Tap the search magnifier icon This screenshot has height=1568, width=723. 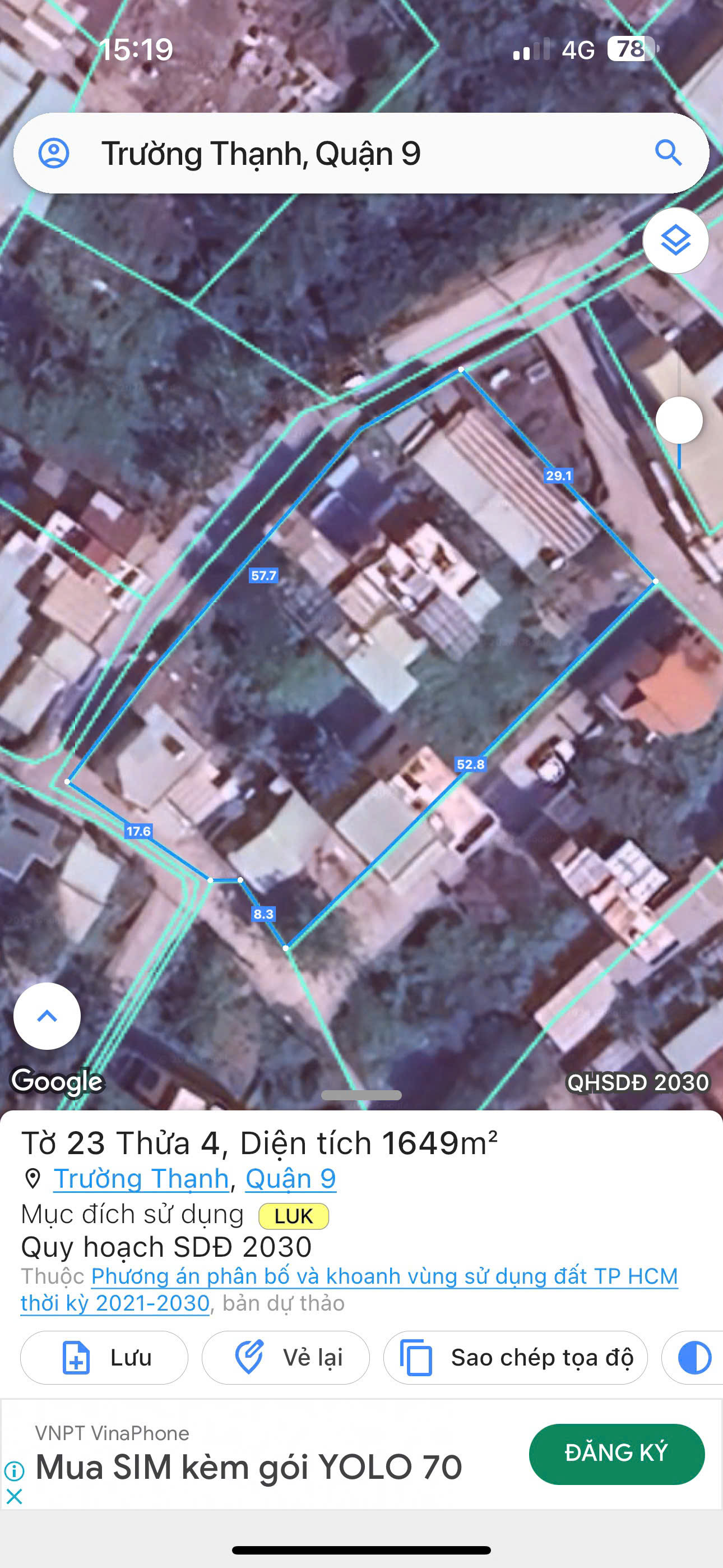pos(668,153)
